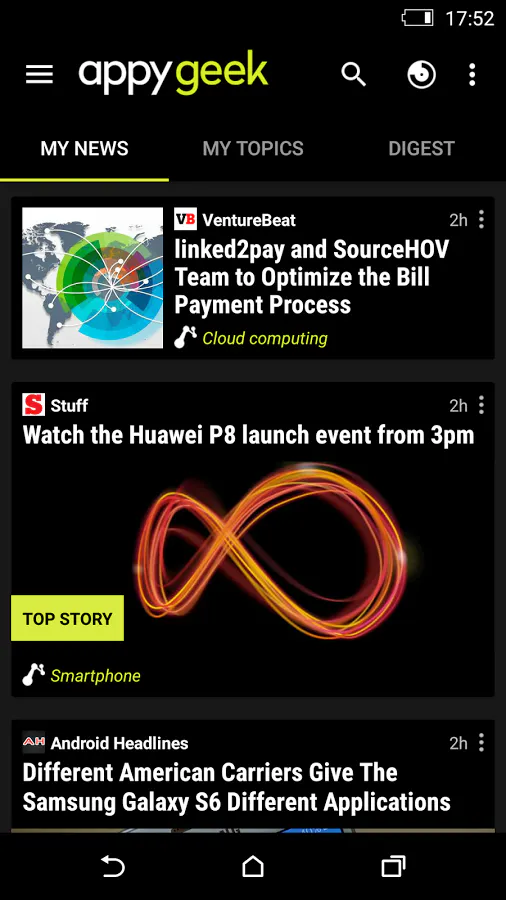
Task: Select the My News tab
Action: [84, 149]
